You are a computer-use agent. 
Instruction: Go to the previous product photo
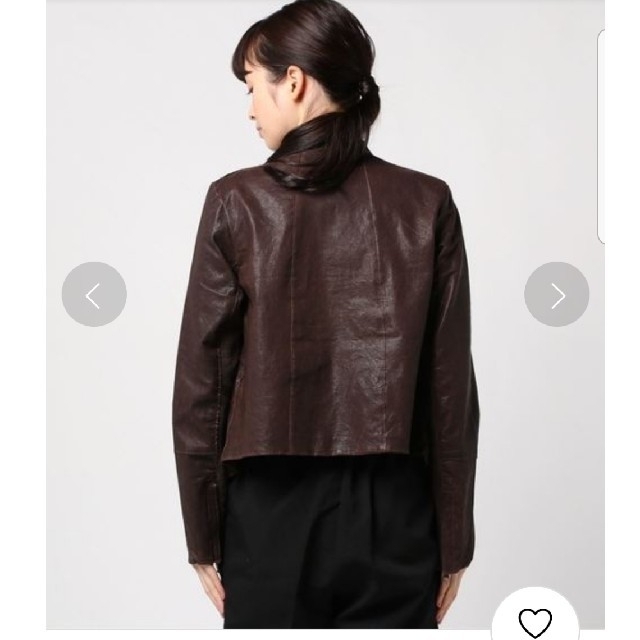point(94,294)
